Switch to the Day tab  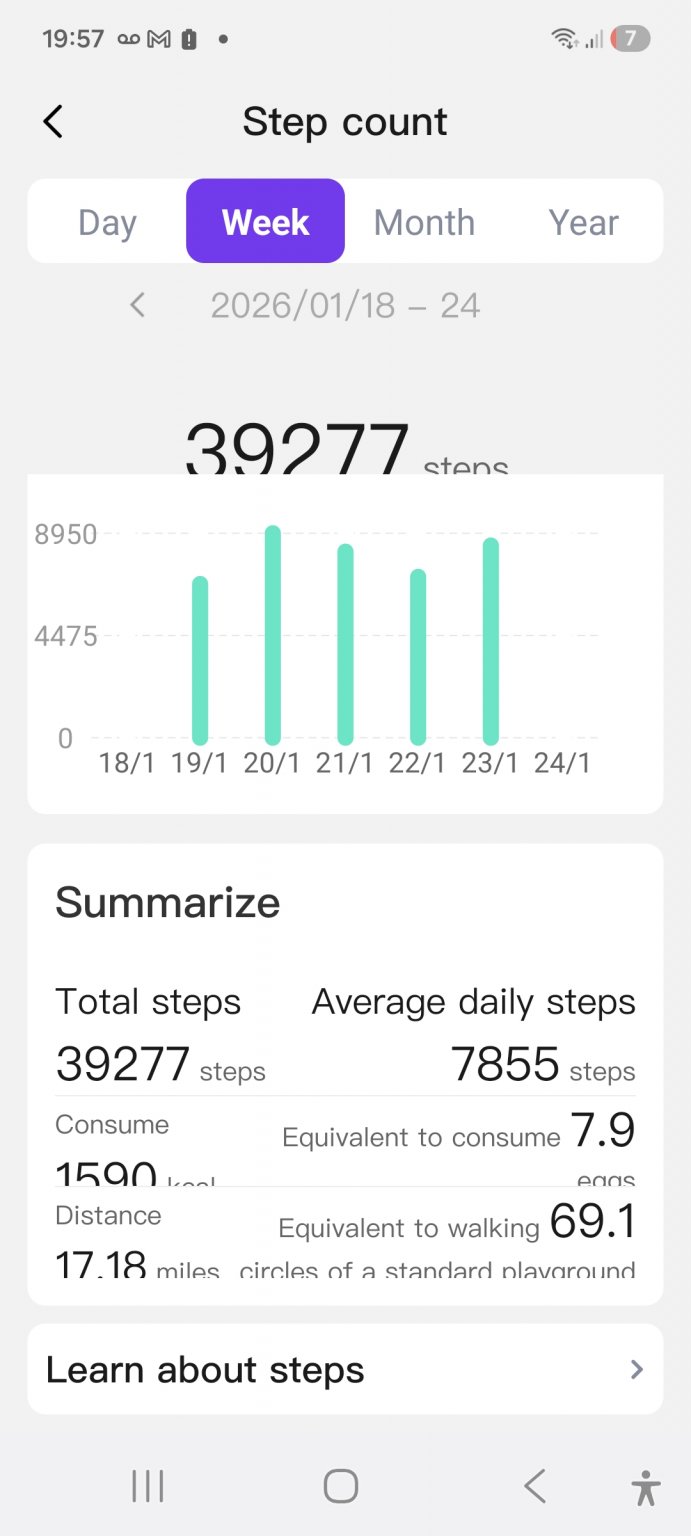107,222
